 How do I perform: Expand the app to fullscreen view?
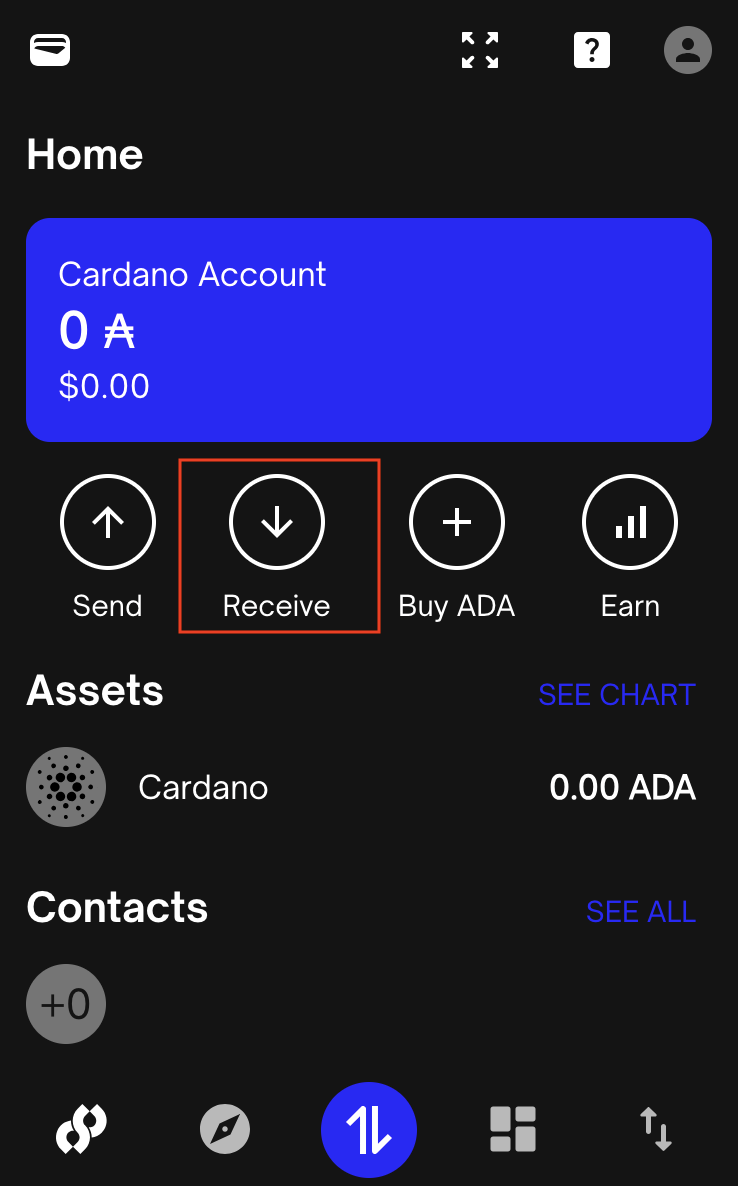pyautogui.click(x=479, y=50)
